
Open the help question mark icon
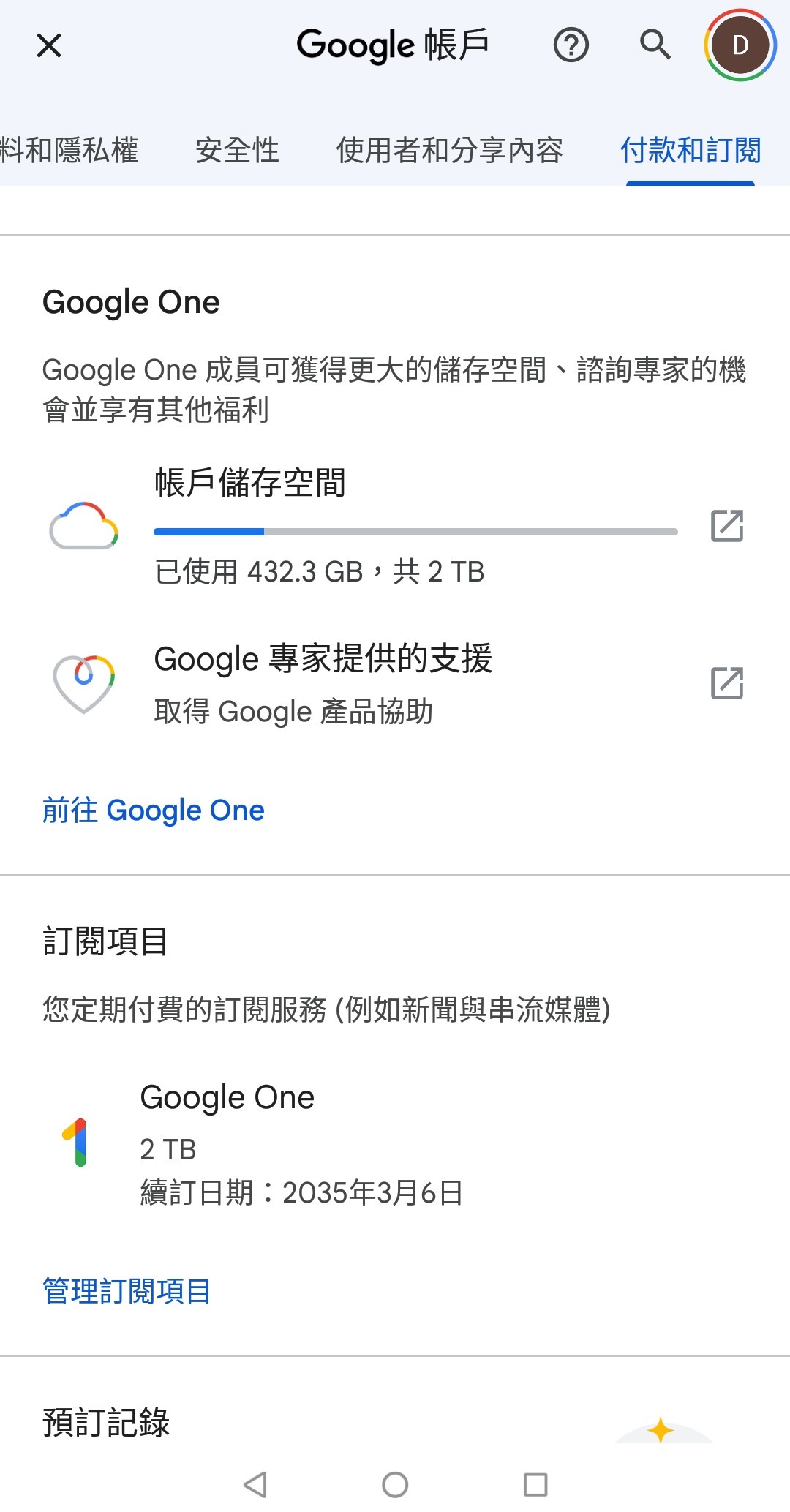pos(571,45)
